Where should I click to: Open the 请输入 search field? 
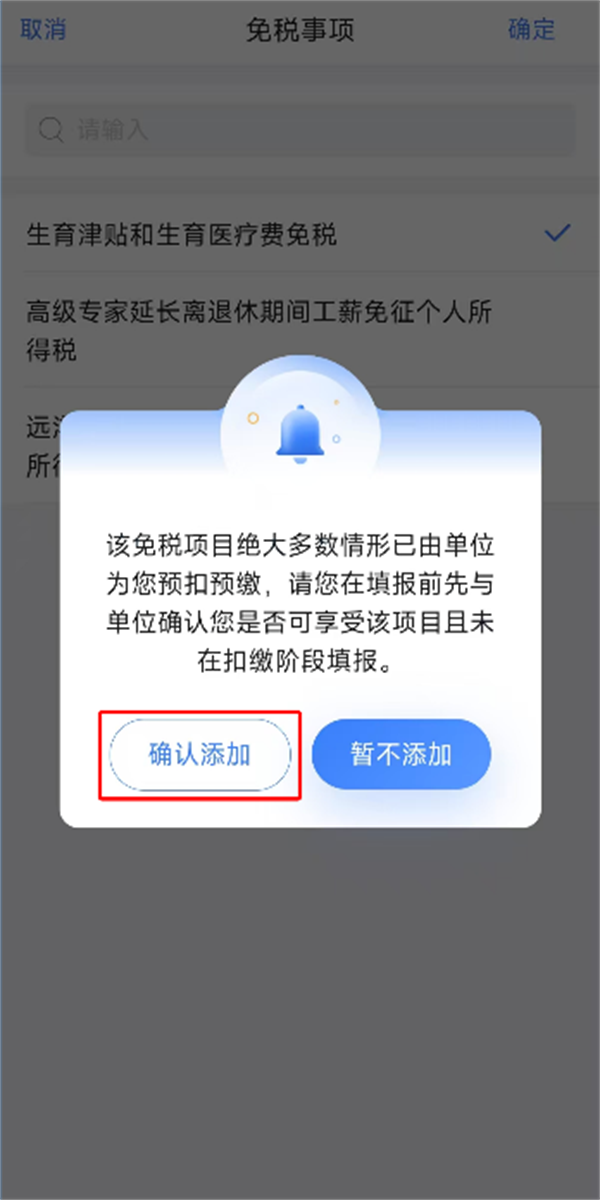pyautogui.click(x=300, y=130)
